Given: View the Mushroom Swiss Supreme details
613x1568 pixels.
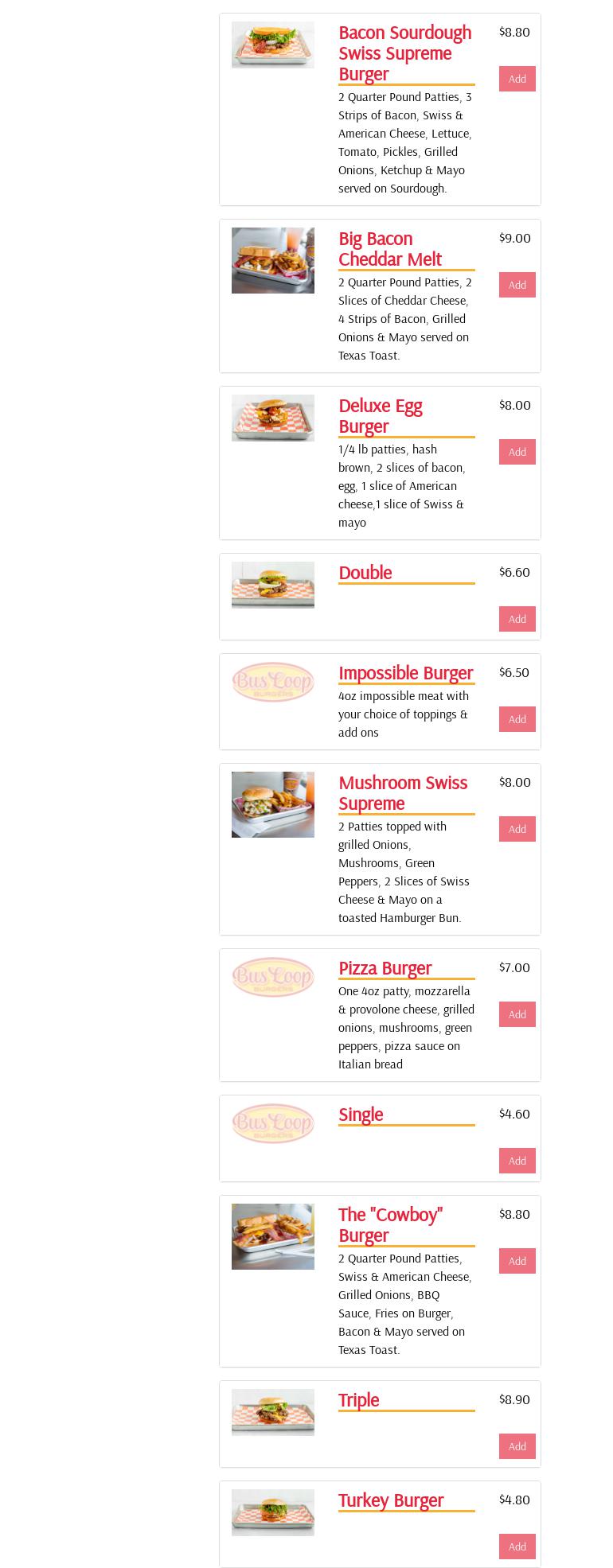Looking at the screenshot, I should pos(402,793).
